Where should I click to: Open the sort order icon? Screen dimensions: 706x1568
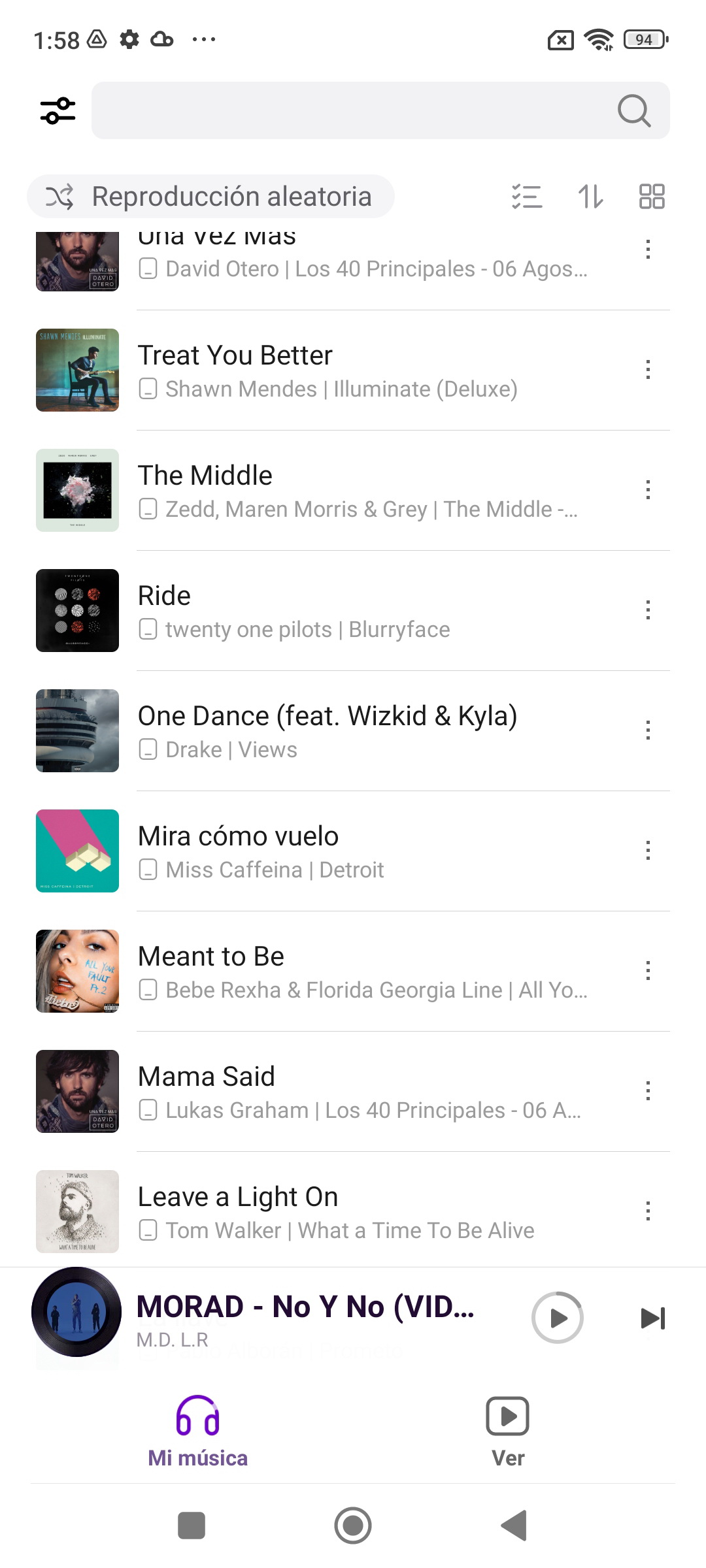[590, 196]
